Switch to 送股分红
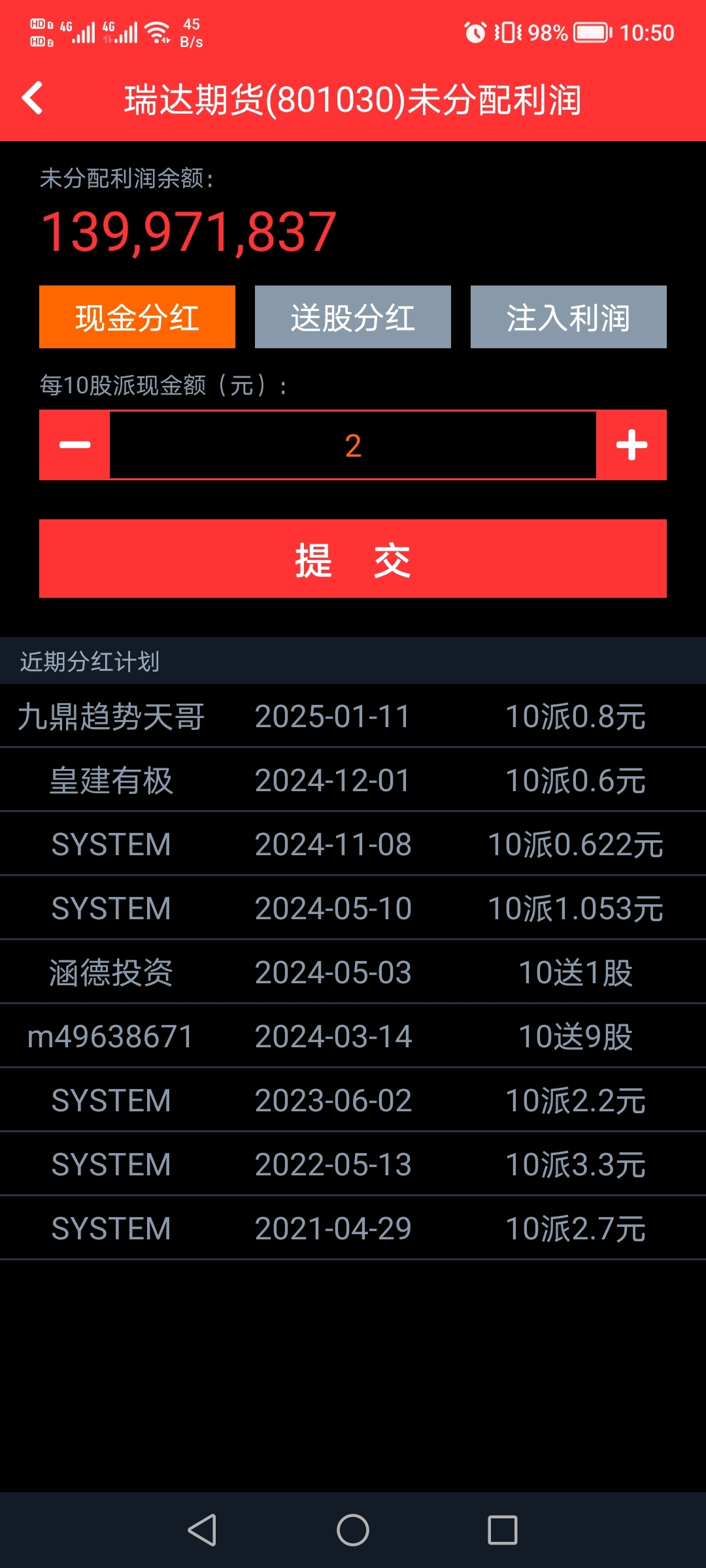This screenshot has width=706, height=1568. tap(353, 317)
